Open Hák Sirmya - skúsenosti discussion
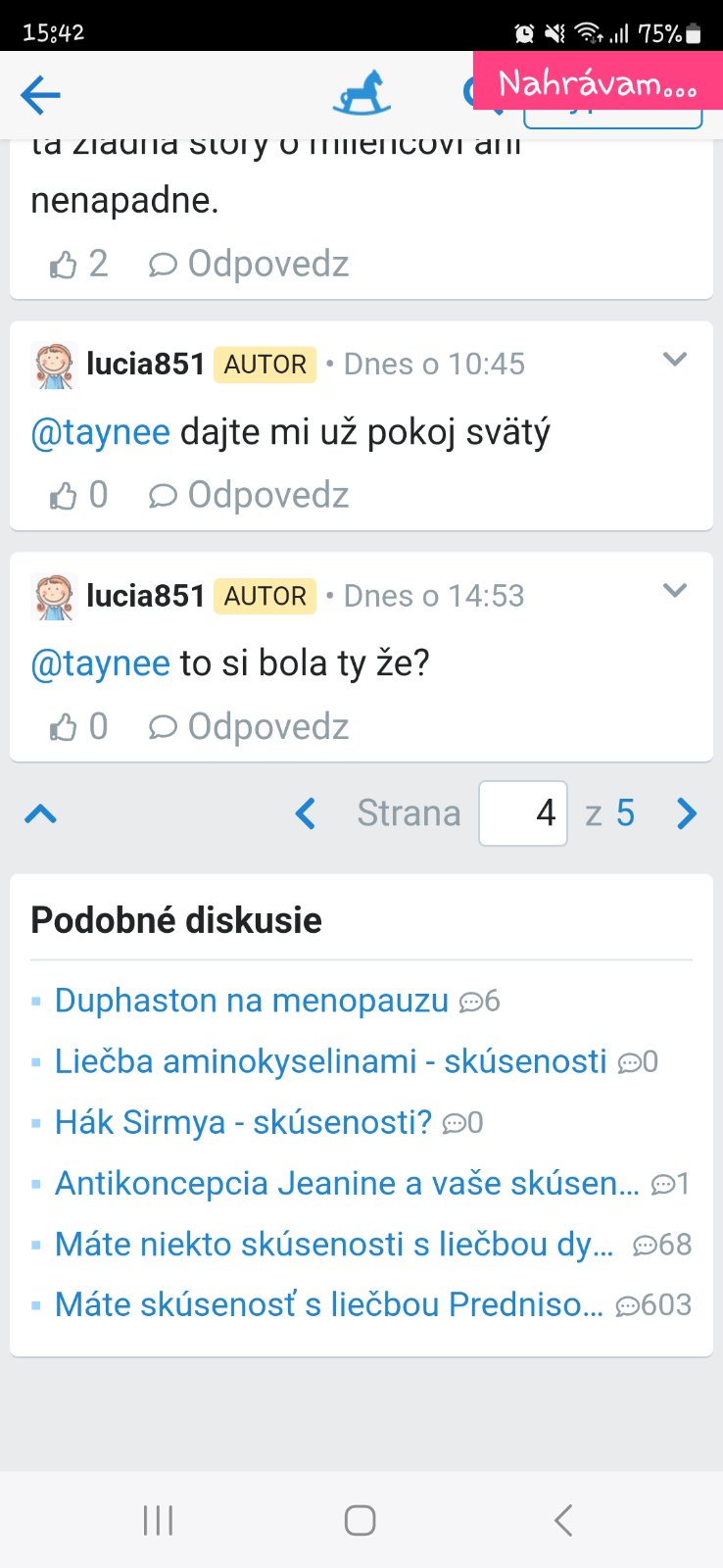 tap(243, 1122)
